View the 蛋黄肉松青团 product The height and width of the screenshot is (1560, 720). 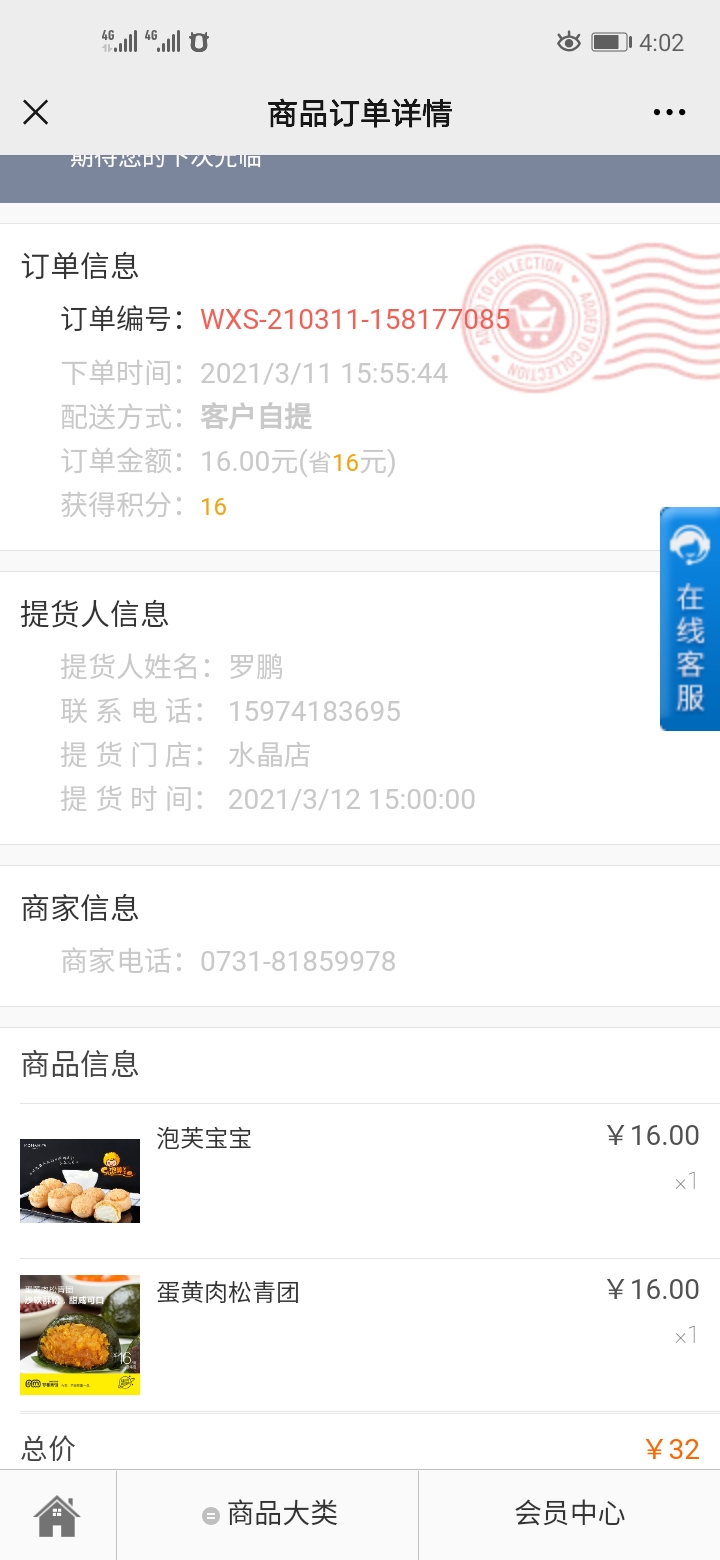(228, 1293)
